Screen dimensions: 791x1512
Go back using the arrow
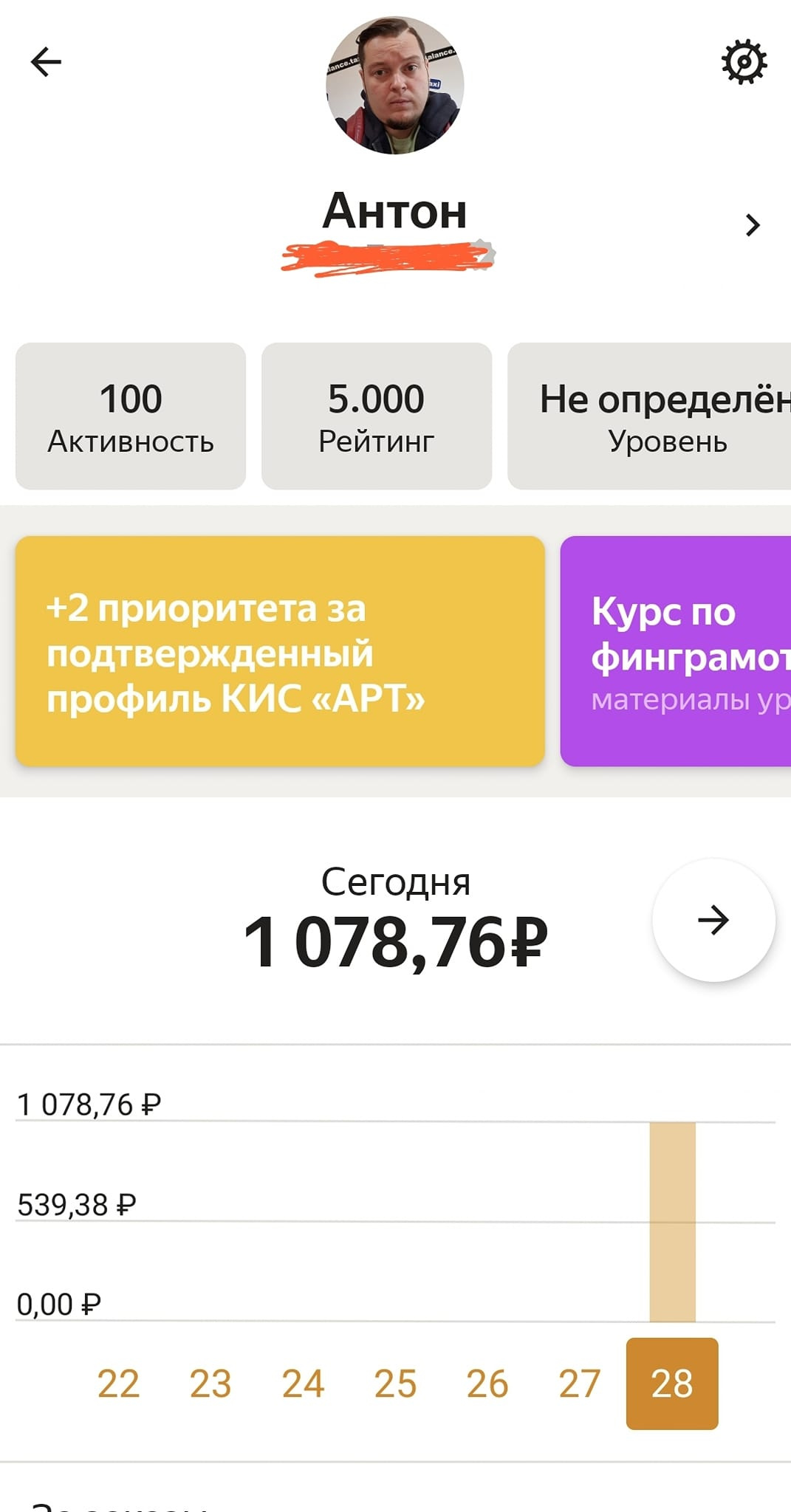click(46, 62)
